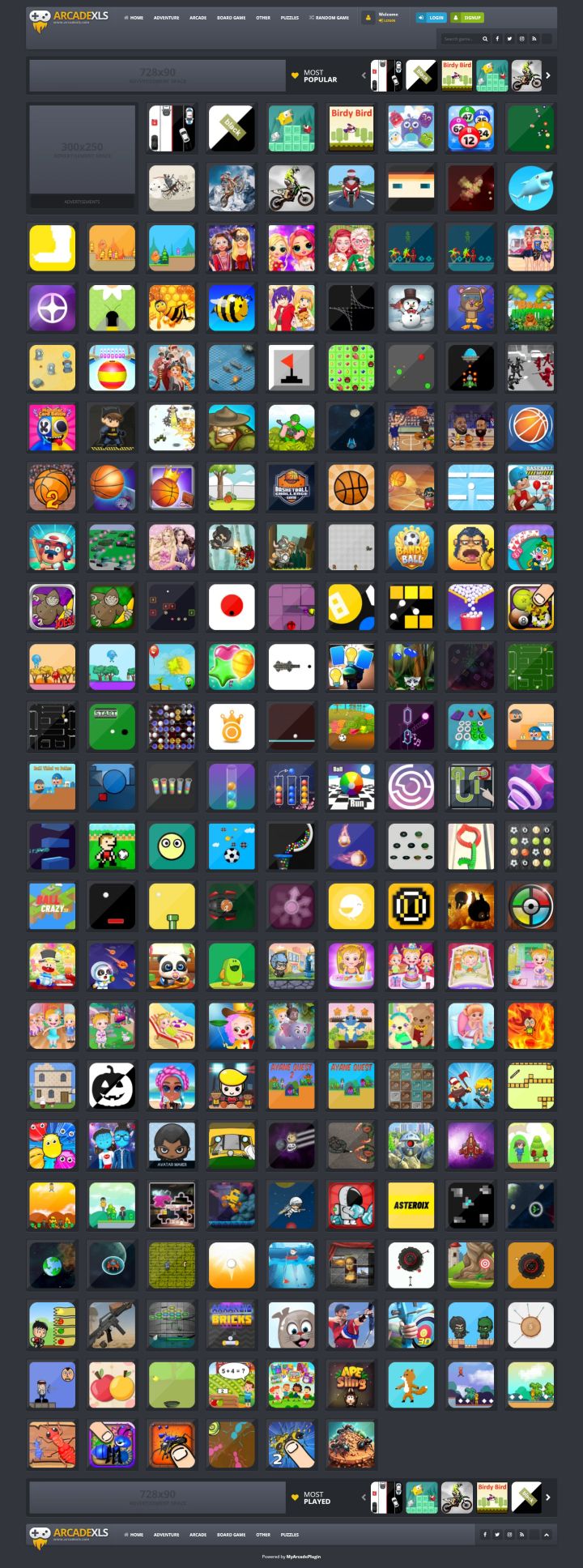
Task: Open the Twitter link in the header
Action: coord(509,38)
